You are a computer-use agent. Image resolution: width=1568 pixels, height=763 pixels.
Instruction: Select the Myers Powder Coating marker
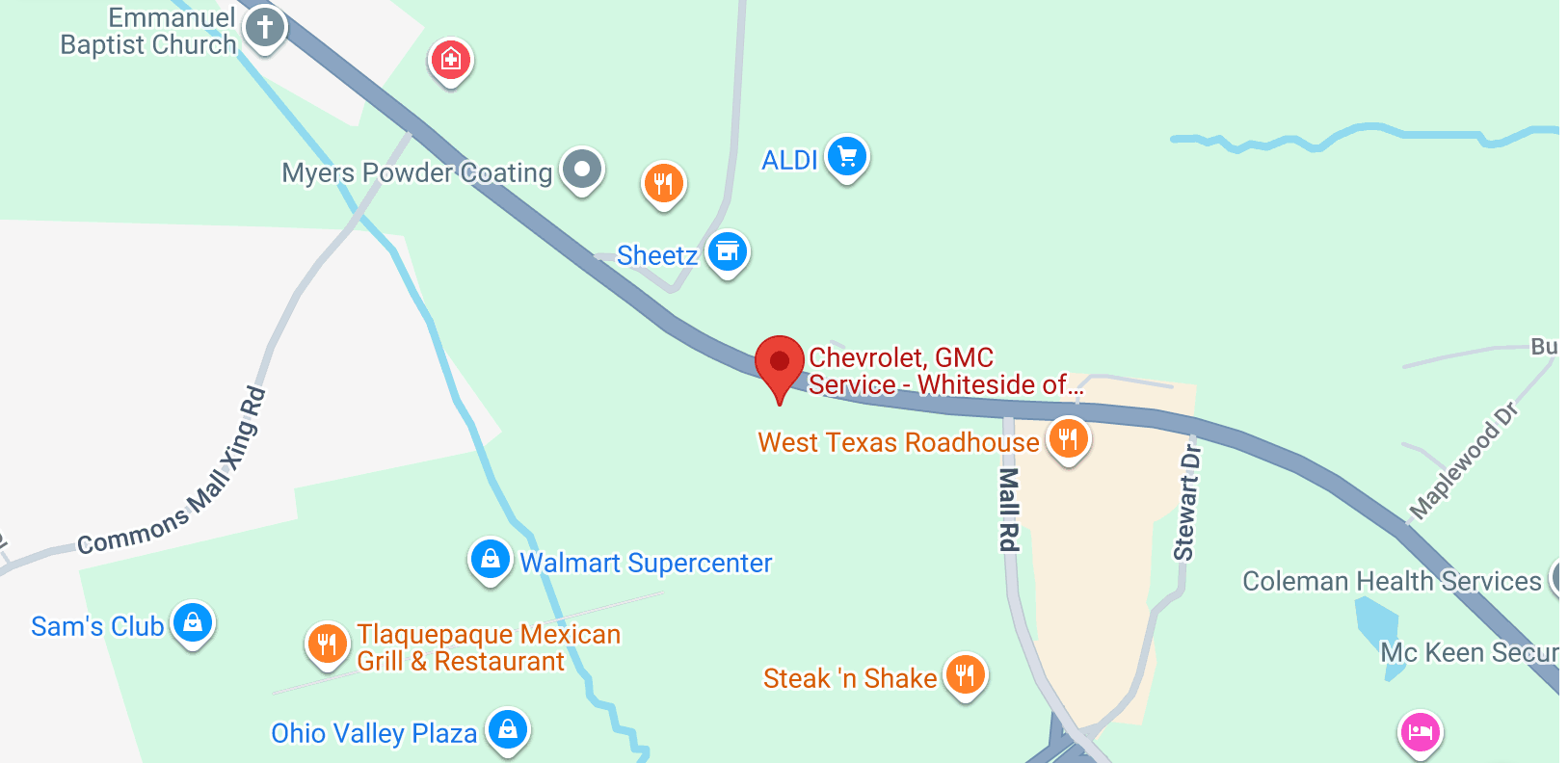582,171
